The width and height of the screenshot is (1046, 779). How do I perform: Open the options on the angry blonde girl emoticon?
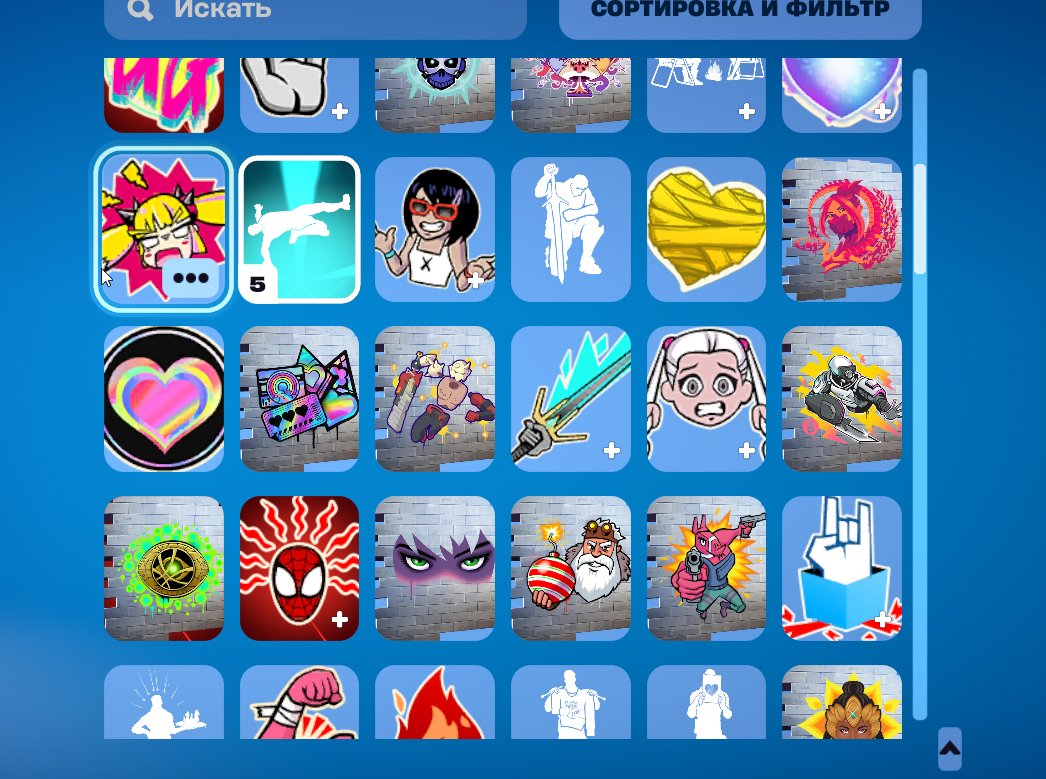coord(191,278)
